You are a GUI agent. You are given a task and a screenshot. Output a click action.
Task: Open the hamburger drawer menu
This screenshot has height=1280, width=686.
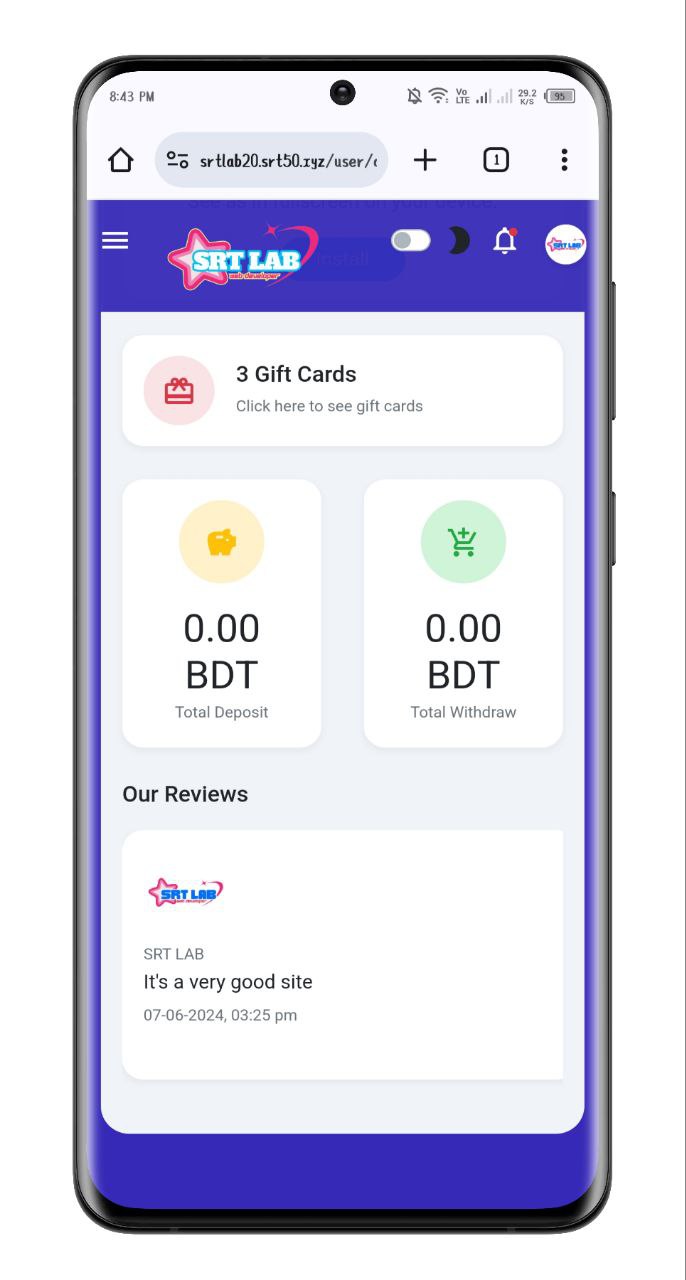(115, 241)
